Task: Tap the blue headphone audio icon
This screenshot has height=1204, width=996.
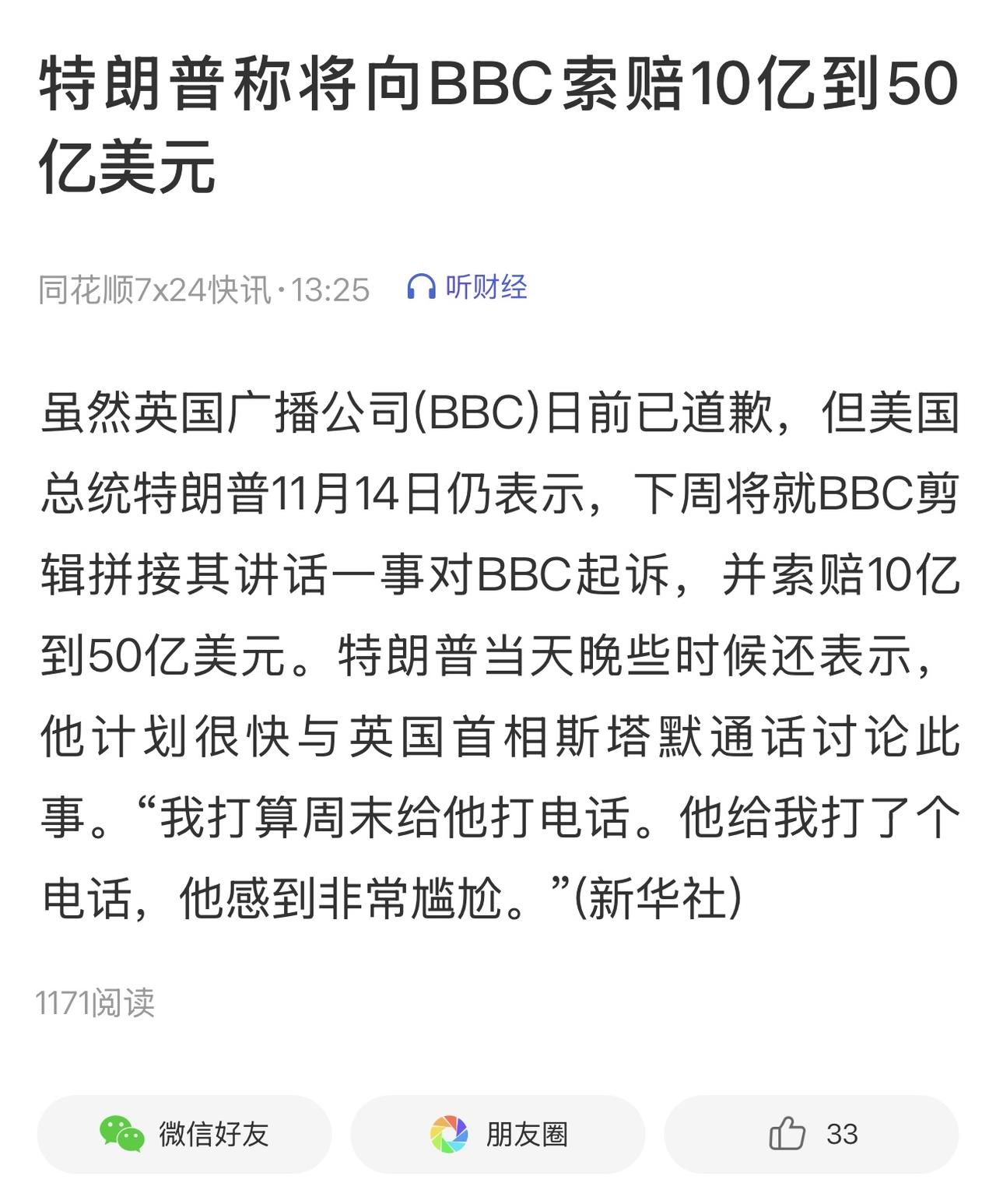Action: click(x=420, y=287)
